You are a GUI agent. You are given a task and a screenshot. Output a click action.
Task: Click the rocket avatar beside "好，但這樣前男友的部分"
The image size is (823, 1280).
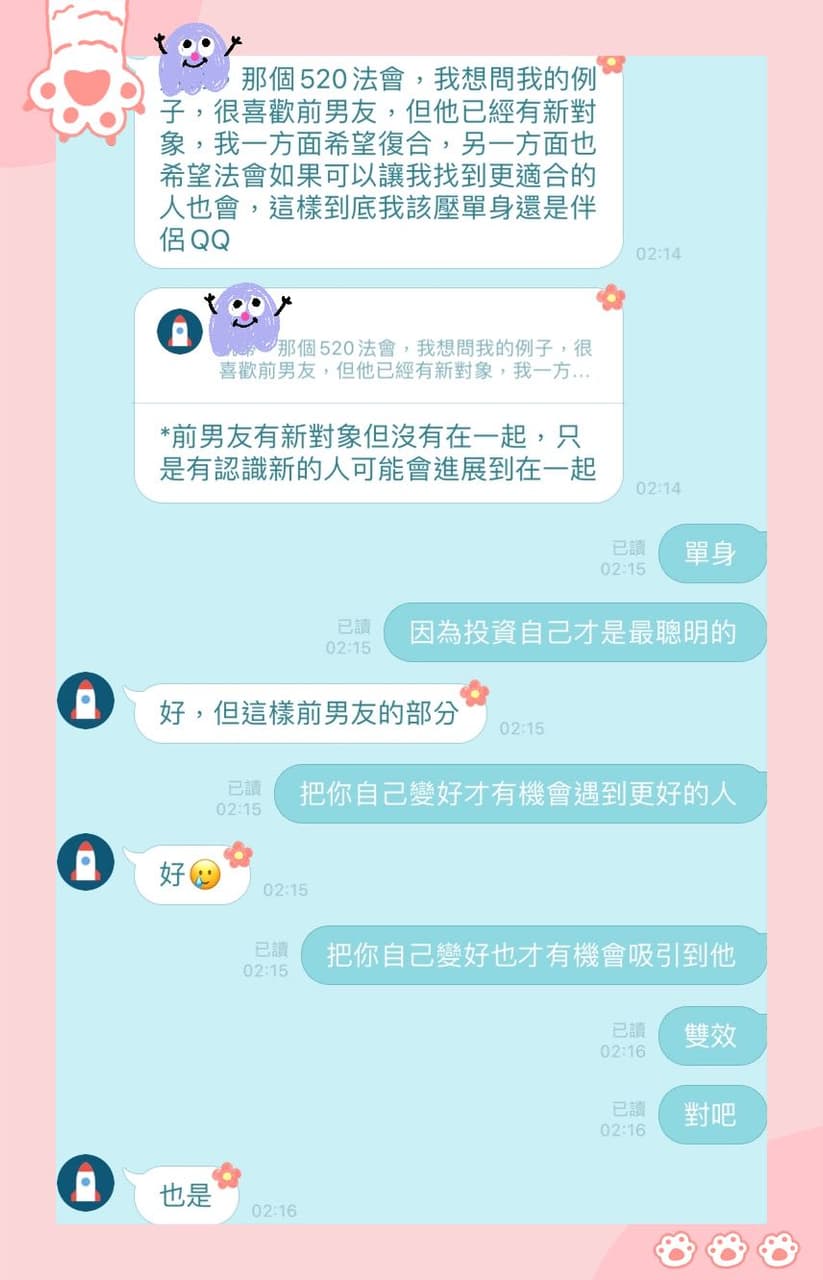pyautogui.click(x=85, y=703)
